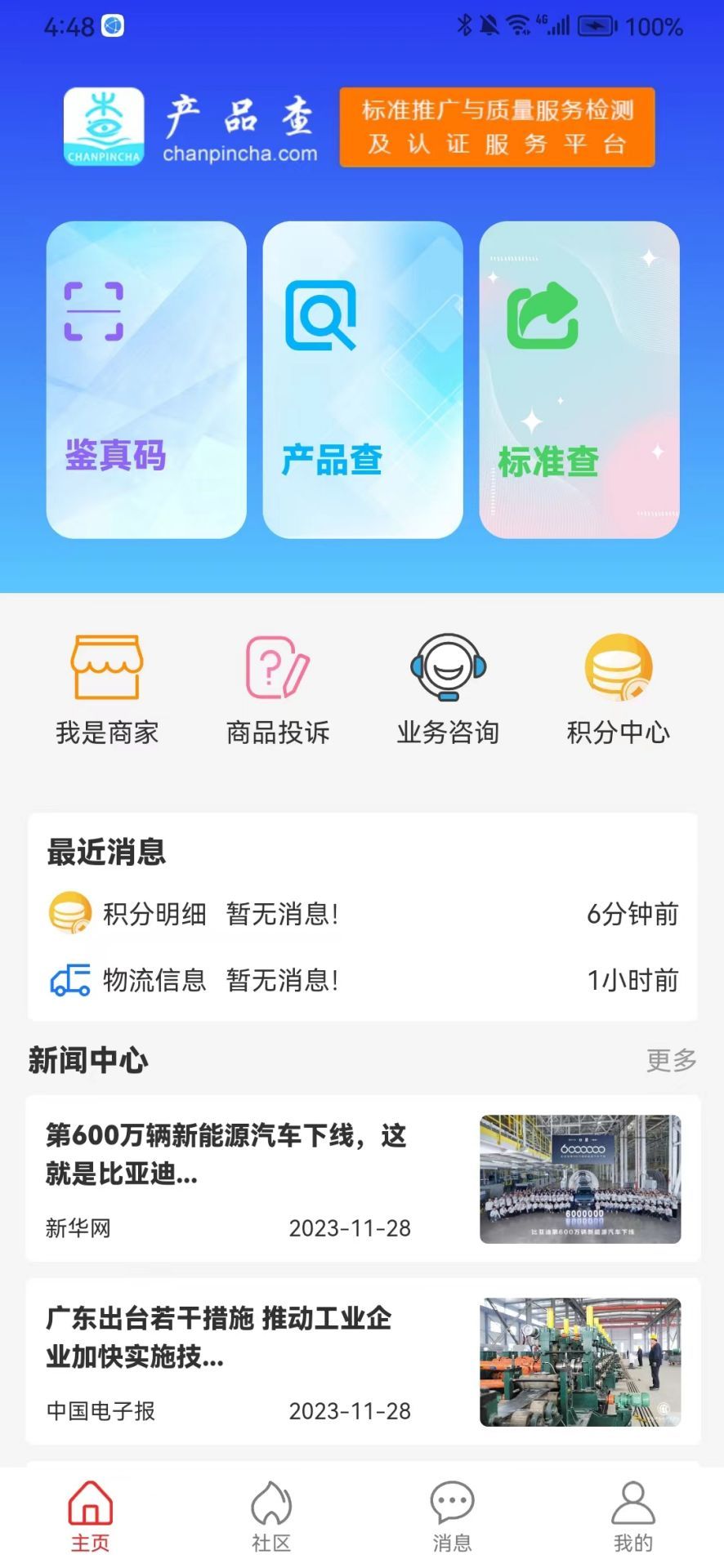The width and height of the screenshot is (724, 1568).
Task: Open 我是商家 storefront icon
Action: coord(105,666)
